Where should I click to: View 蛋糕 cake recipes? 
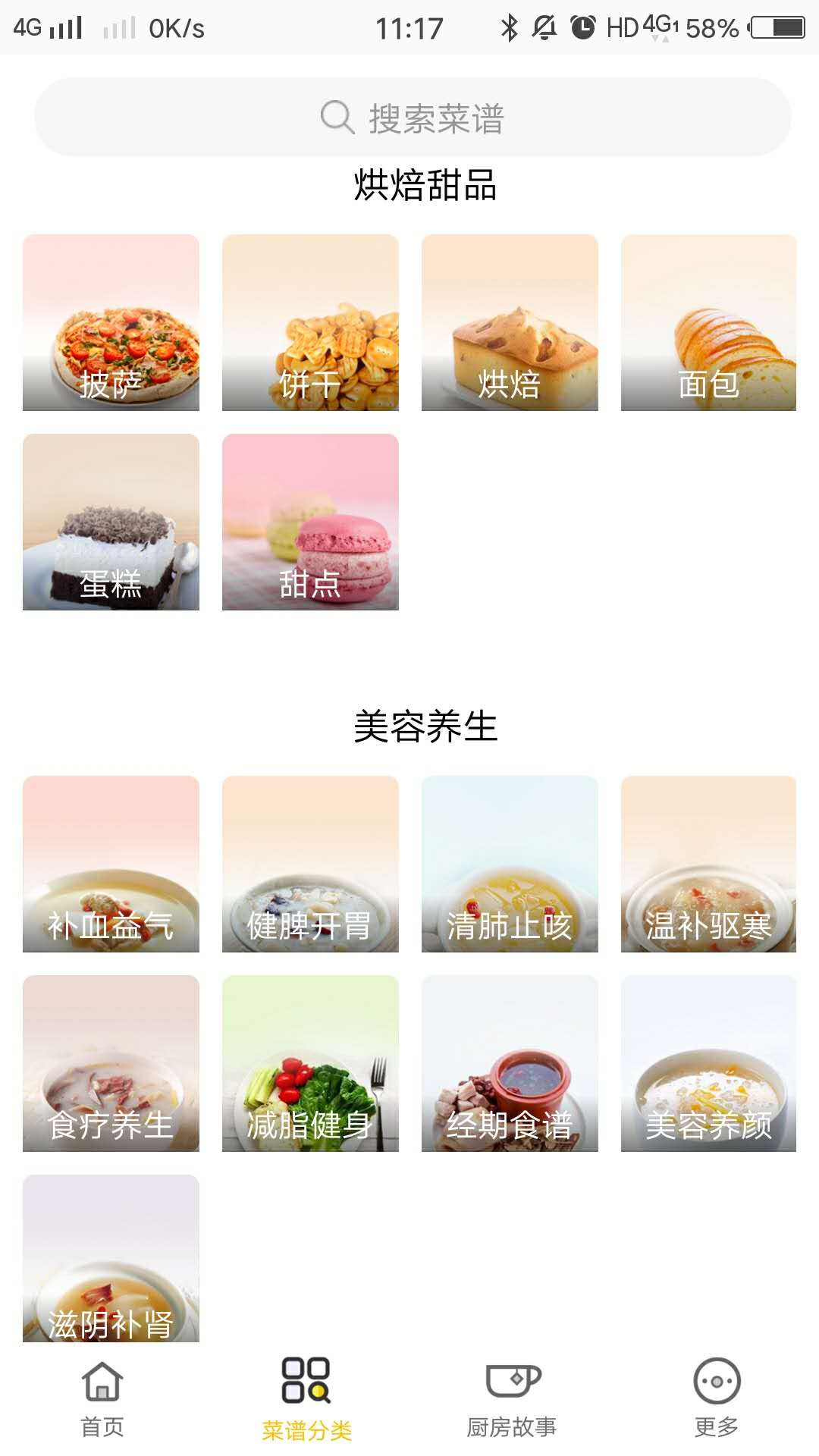tap(111, 522)
